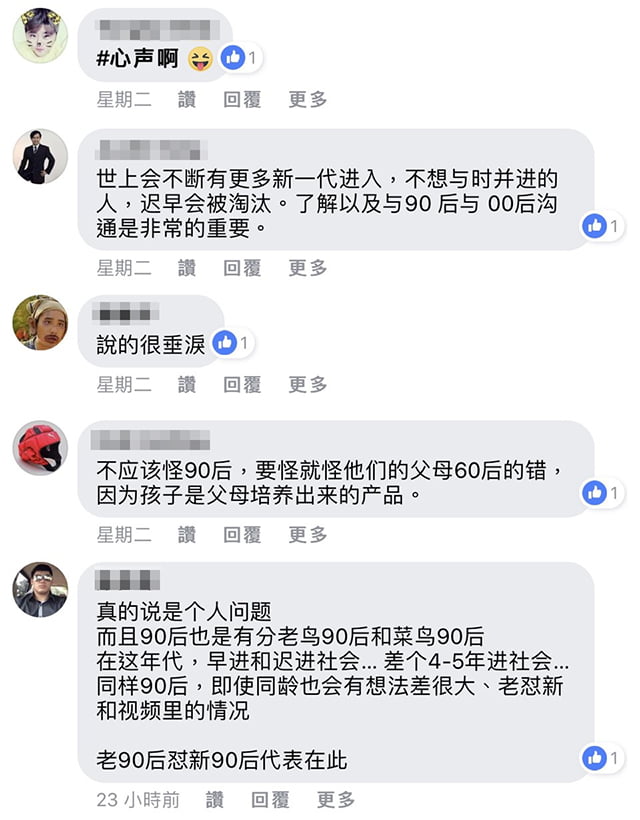This screenshot has height=820, width=640.
Task: Reply to the #心声啊 comment
Action: (242, 100)
